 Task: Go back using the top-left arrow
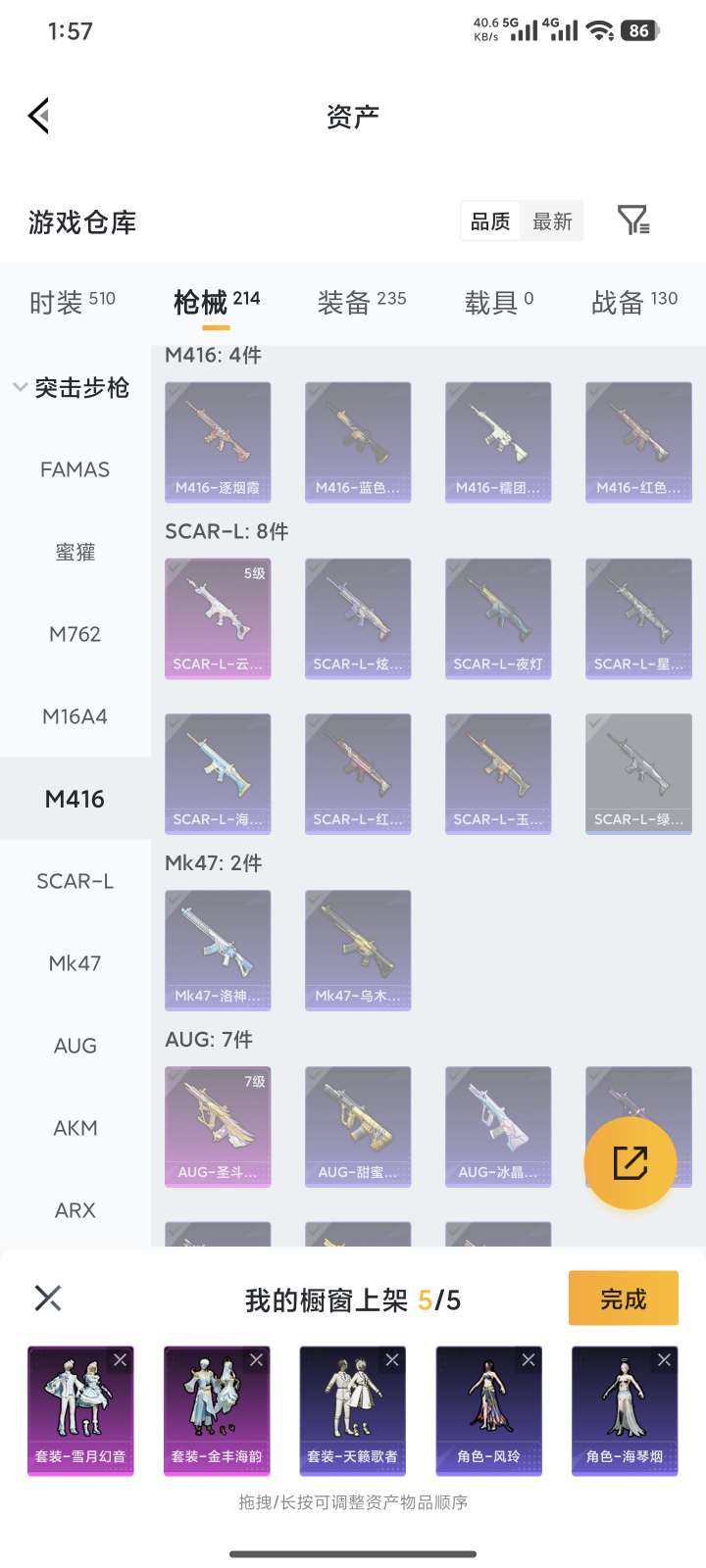point(39,116)
